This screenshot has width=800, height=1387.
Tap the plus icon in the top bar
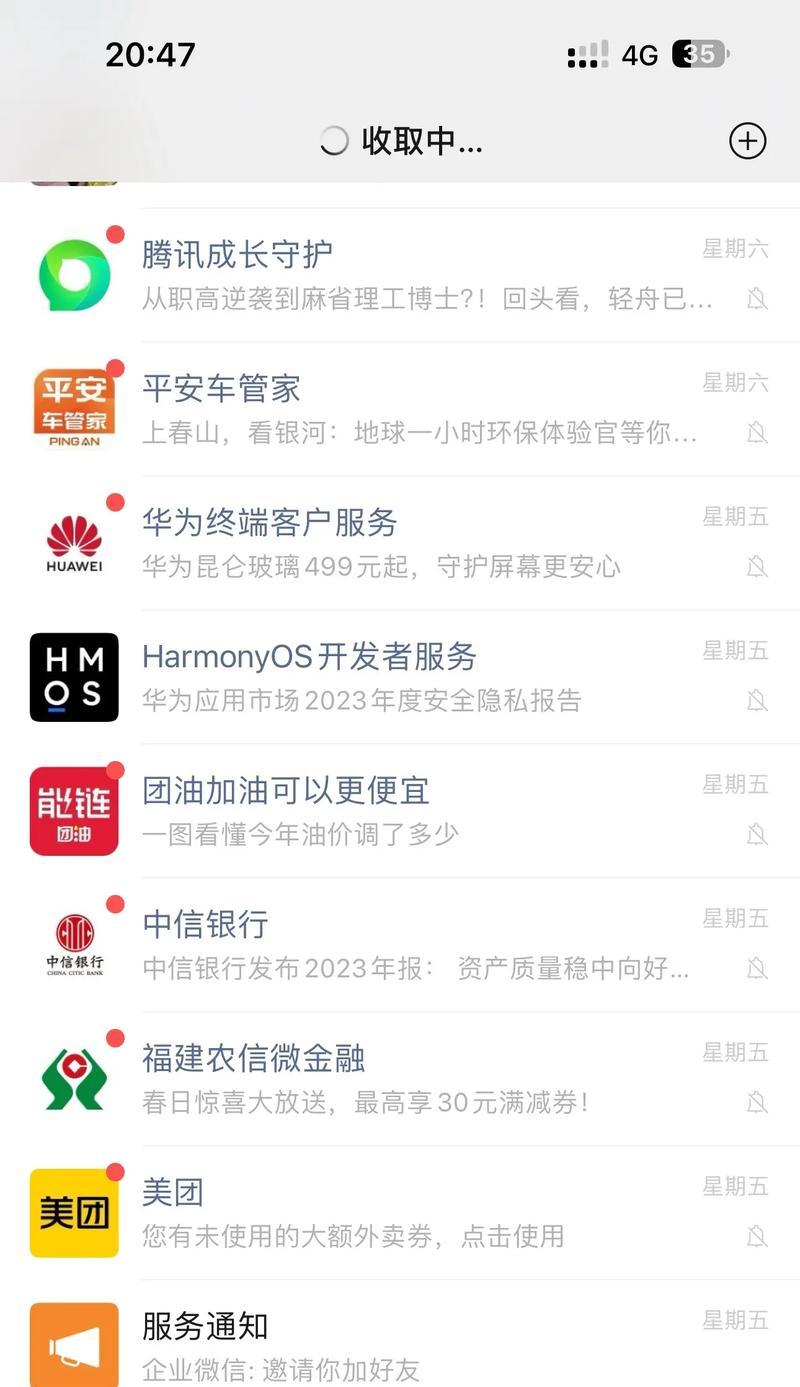(748, 141)
